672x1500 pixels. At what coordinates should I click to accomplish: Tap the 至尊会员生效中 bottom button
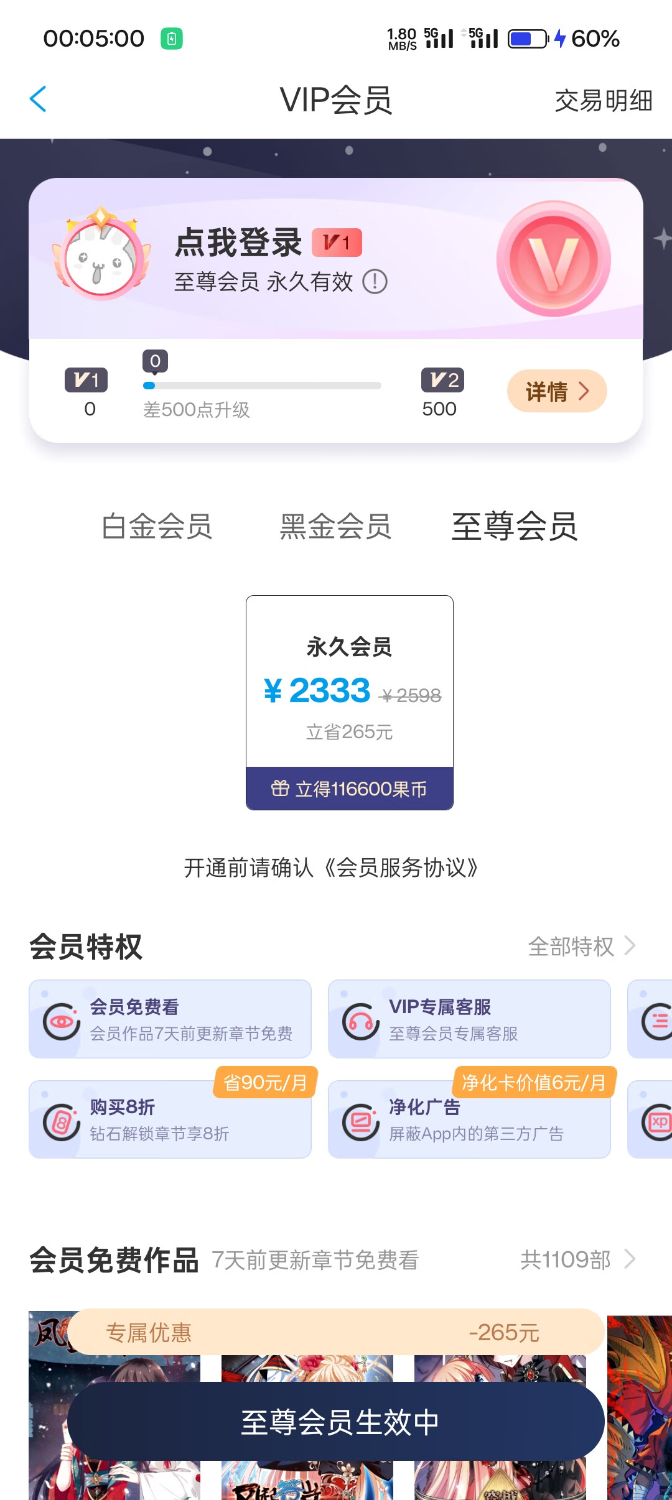click(336, 1421)
